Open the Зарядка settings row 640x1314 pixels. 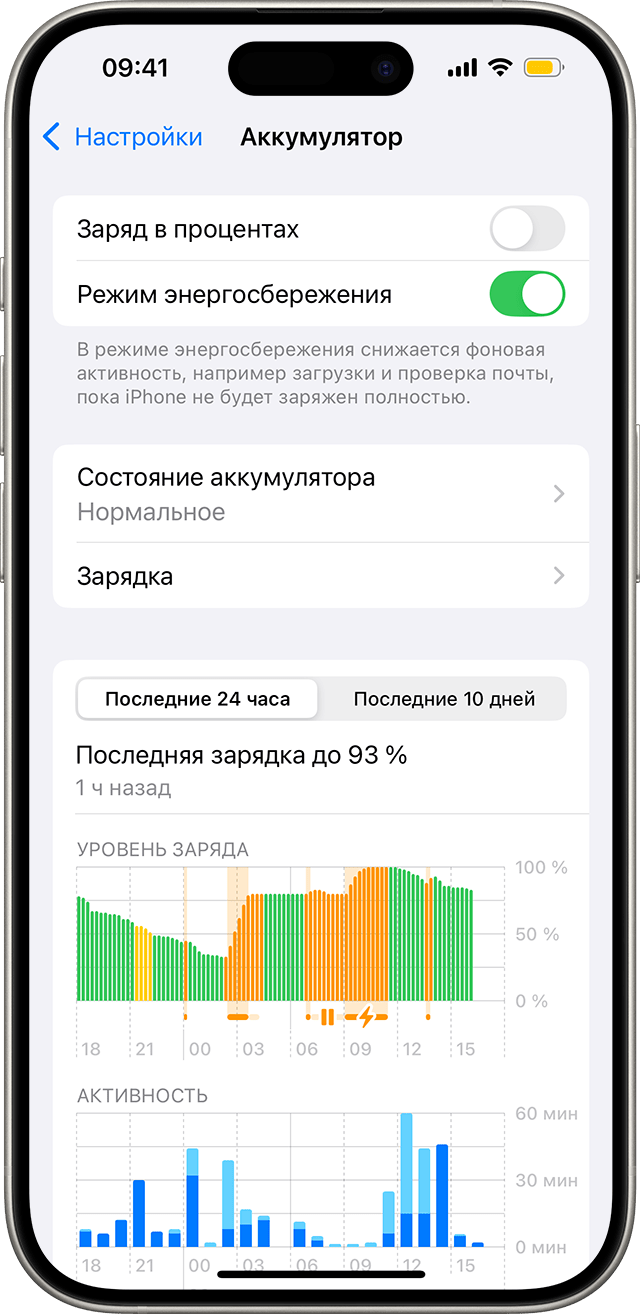(320, 577)
